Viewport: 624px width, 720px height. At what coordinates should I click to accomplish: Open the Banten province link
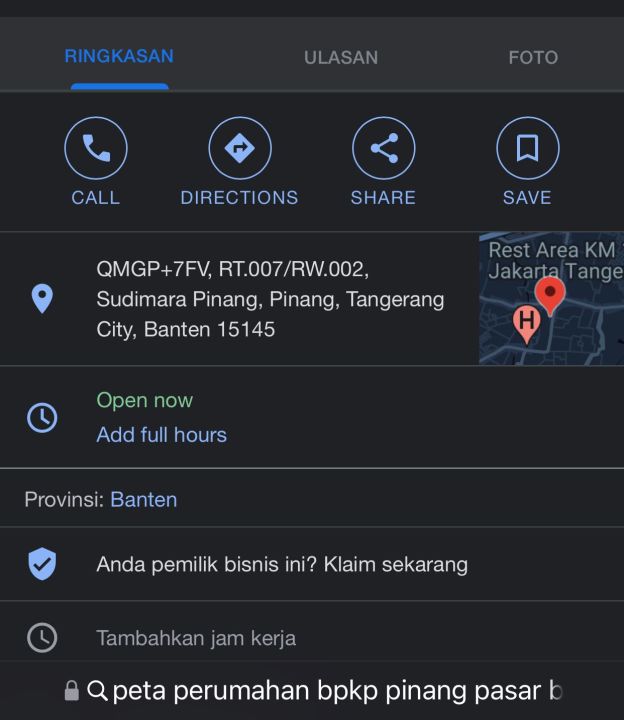coord(143,499)
